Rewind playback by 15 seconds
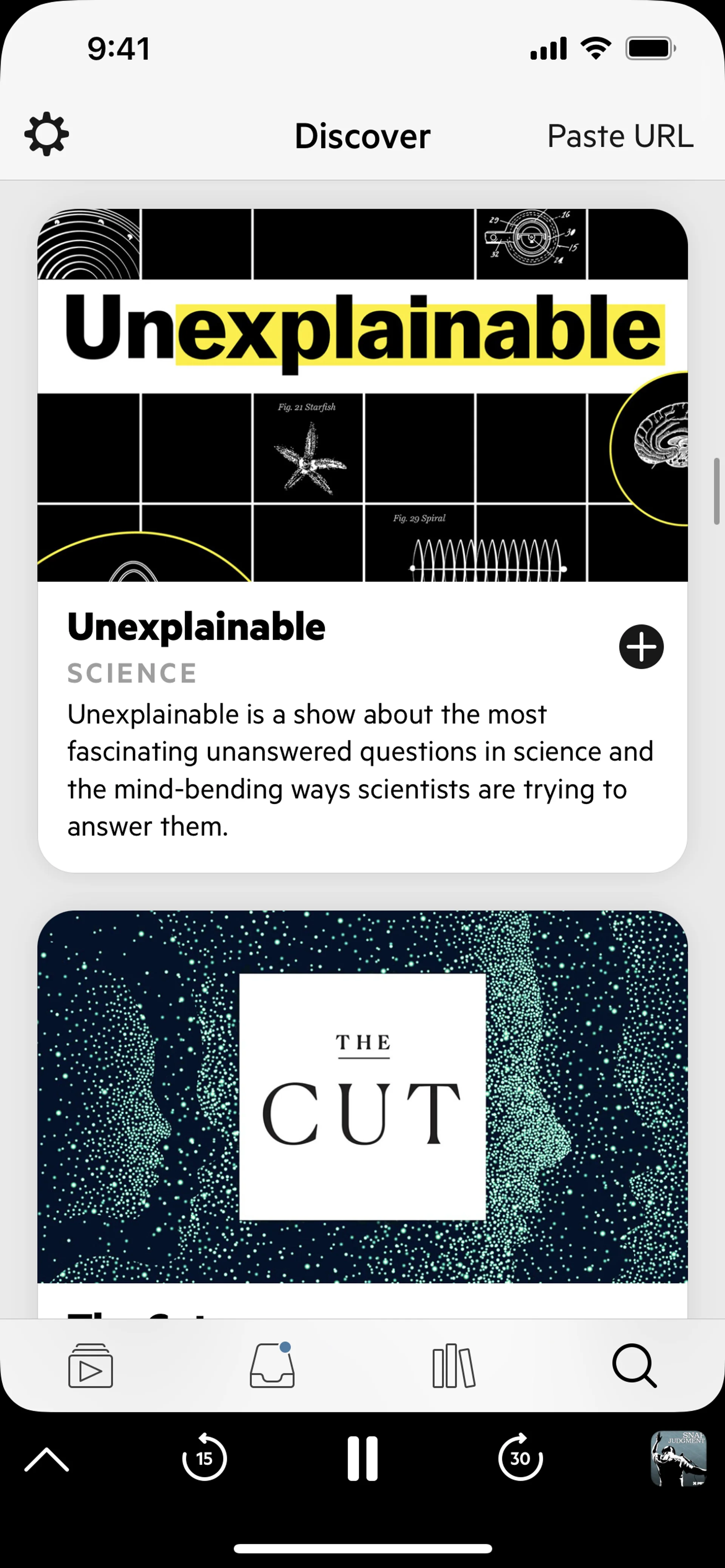The width and height of the screenshot is (725, 1568). (205, 1458)
